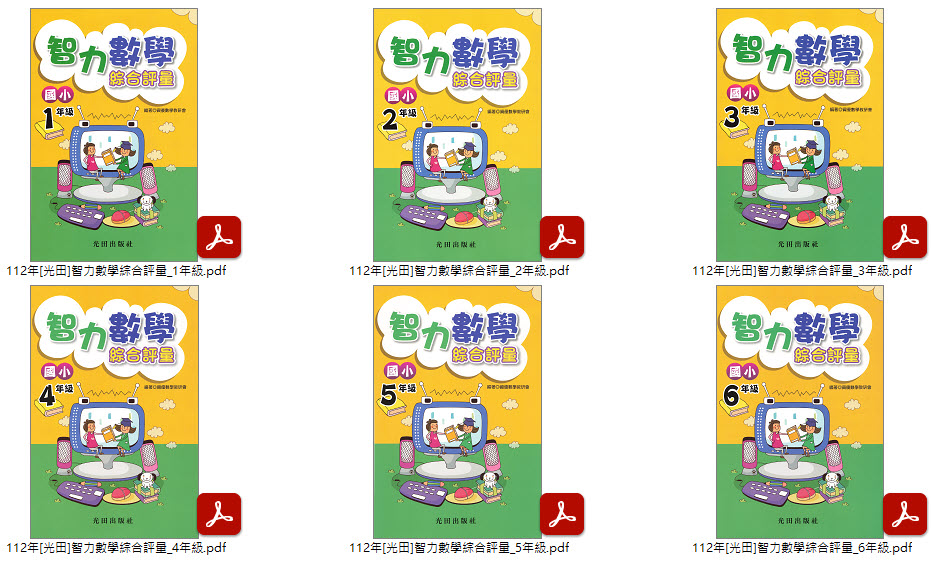Open the 1年級 智力數學 PDF file

click(114, 135)
